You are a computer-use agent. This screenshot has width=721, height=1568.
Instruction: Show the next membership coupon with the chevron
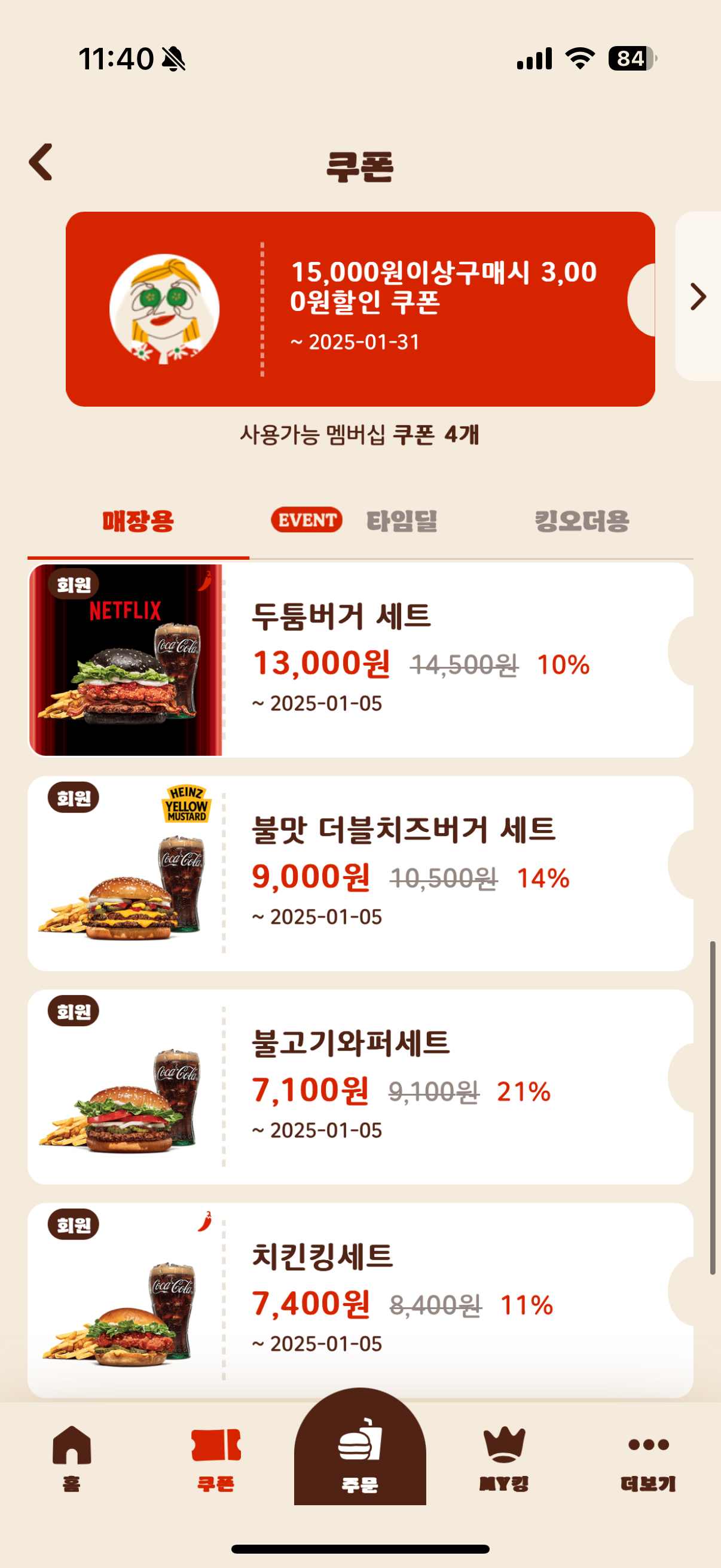pos(698,297)
